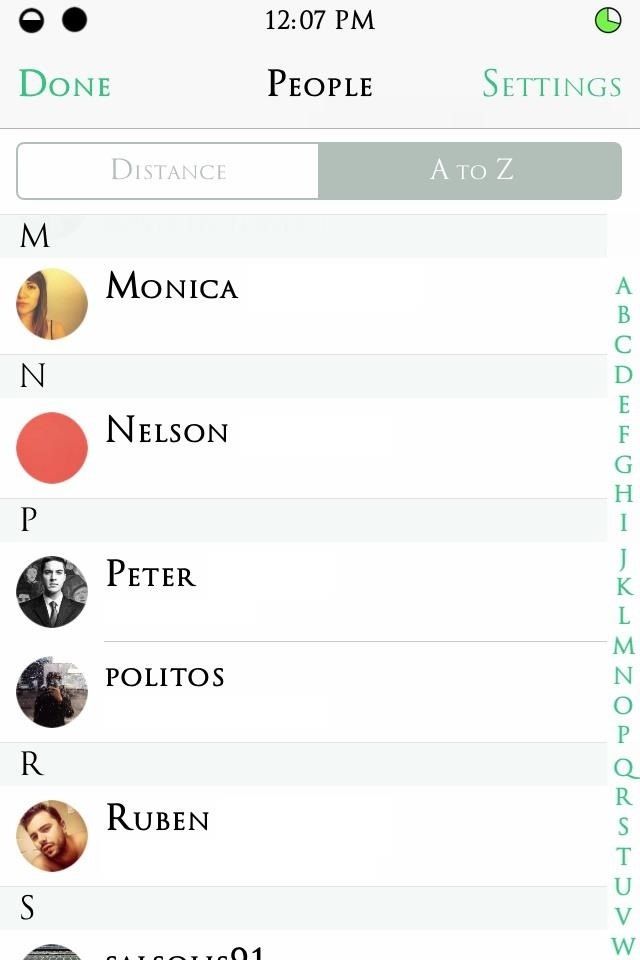
Task: Open Ruben's profile
Action: click(x=300, y=835)
